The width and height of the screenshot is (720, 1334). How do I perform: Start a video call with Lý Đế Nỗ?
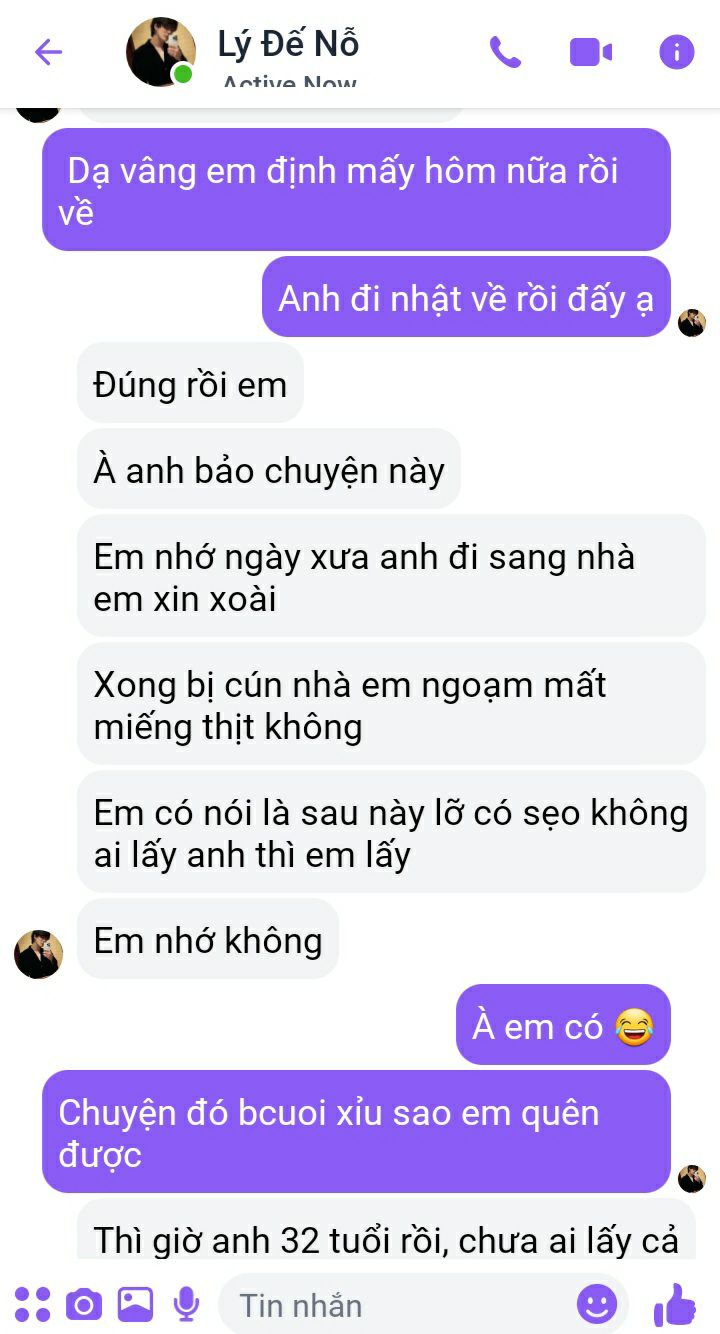(590, 52)
